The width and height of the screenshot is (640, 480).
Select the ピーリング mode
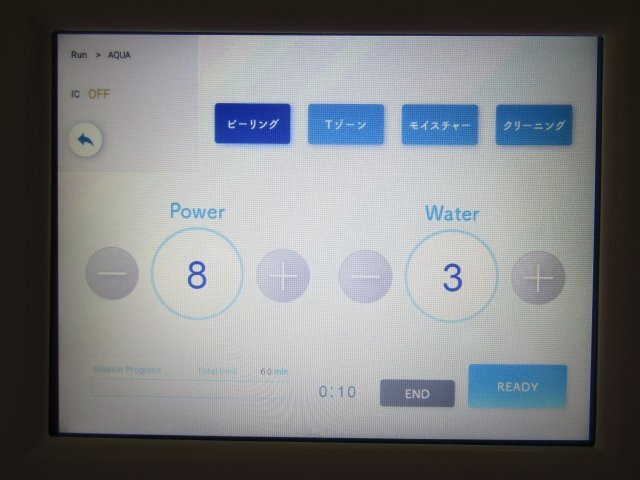click(x=252, y=125)
